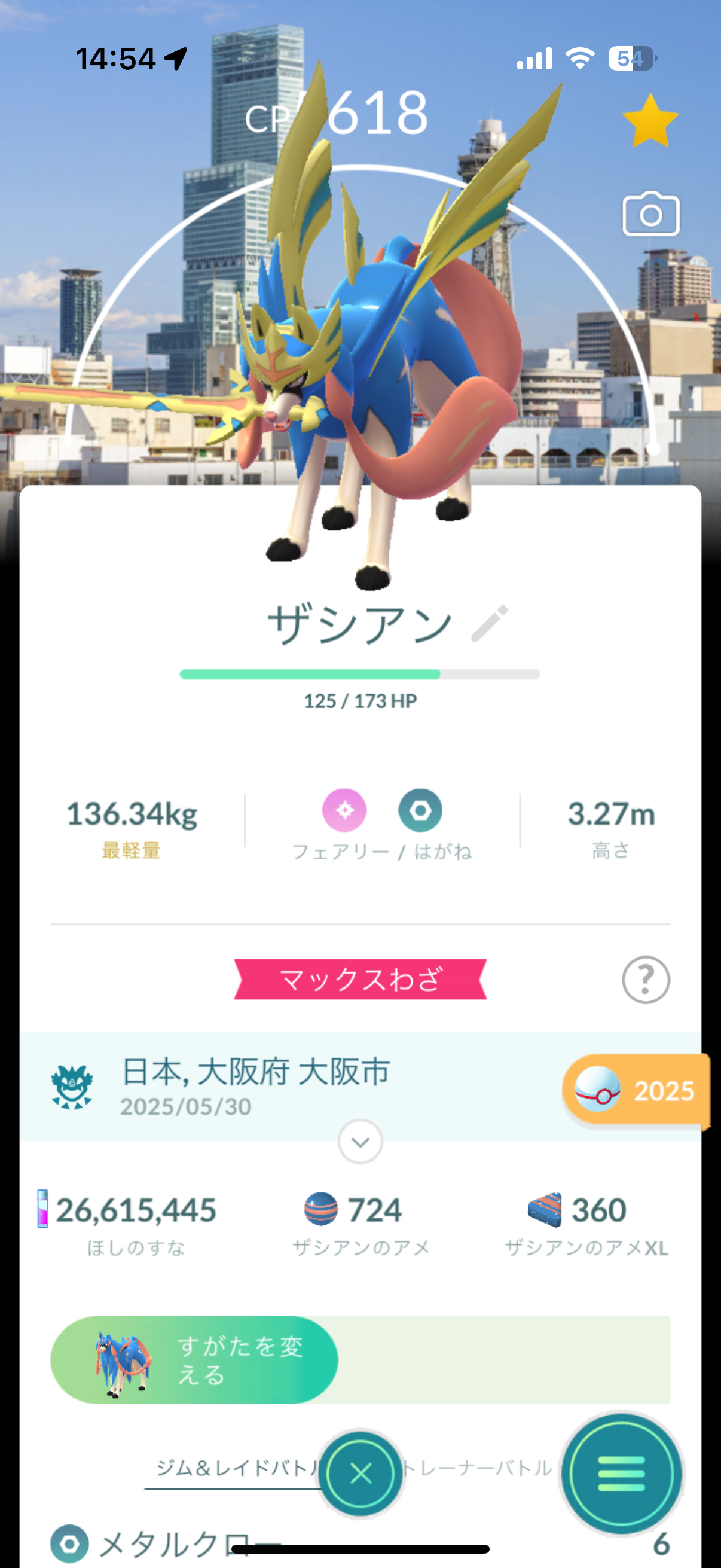Toggle the favorite star for ザシアン
Screen dimensions: 721x1568
click(650, 122)
